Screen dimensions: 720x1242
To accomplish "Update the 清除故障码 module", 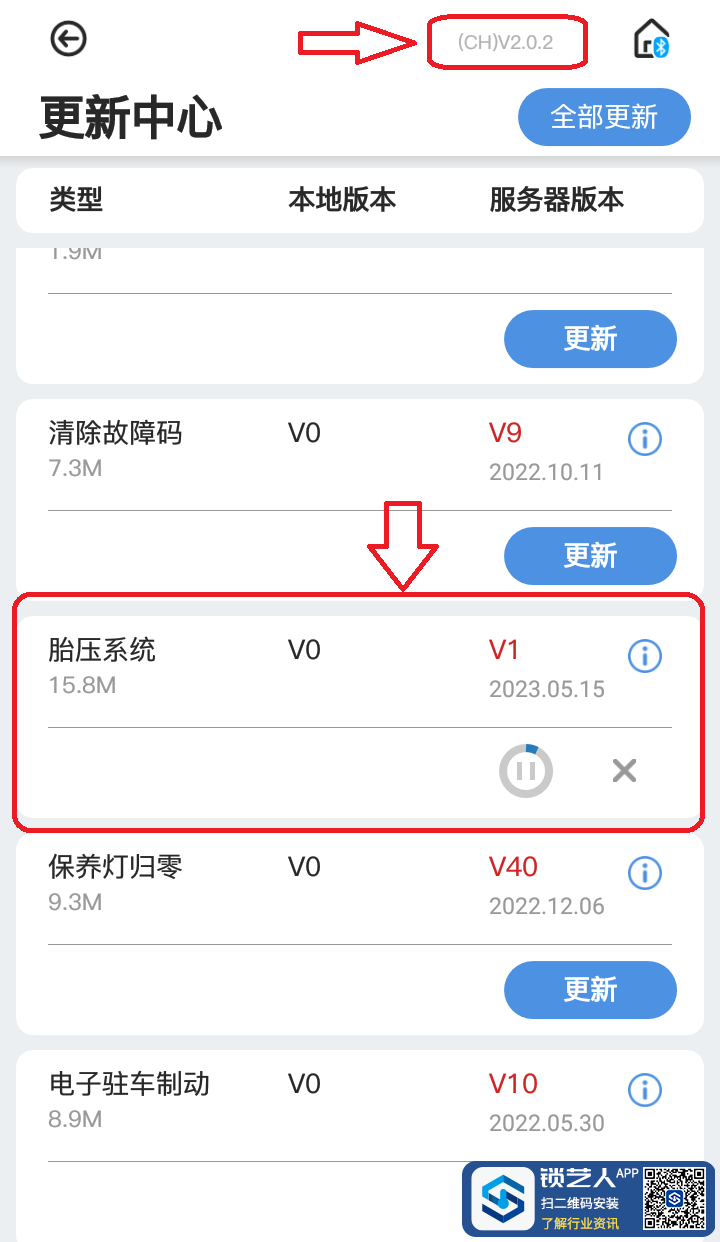I will [x=590, y=556].
